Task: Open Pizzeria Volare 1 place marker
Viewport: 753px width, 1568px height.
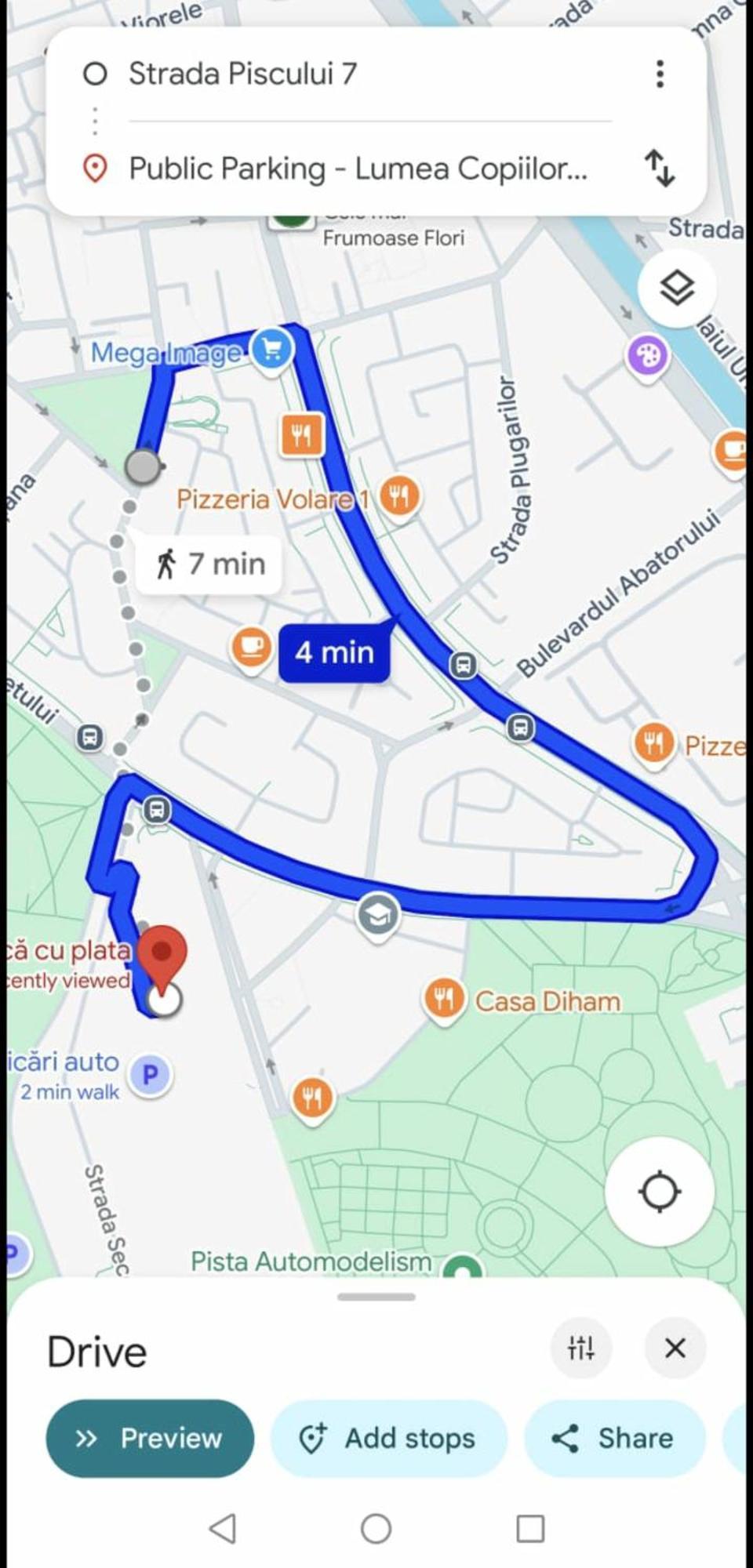Action: pos(399,495)
